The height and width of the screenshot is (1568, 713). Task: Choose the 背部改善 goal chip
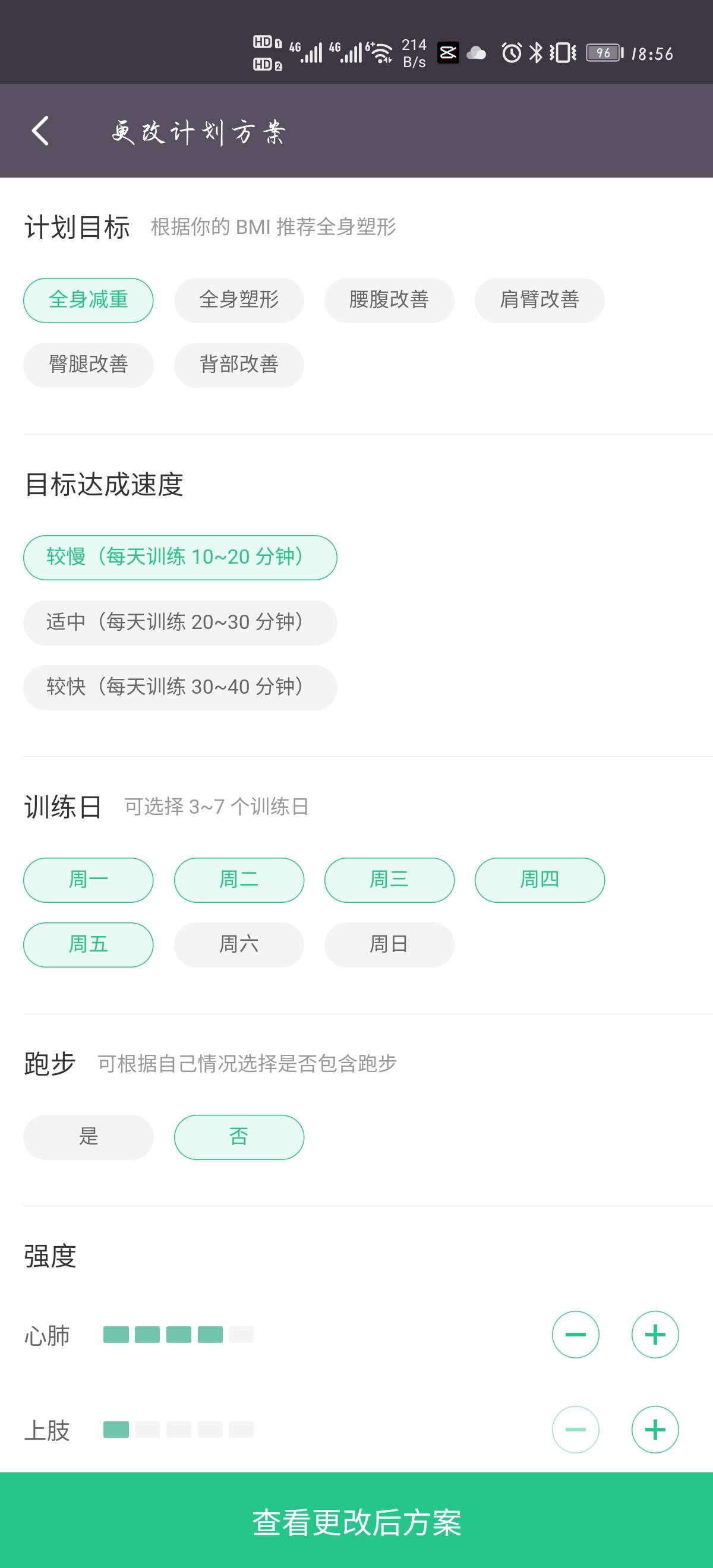click(239, 365)
